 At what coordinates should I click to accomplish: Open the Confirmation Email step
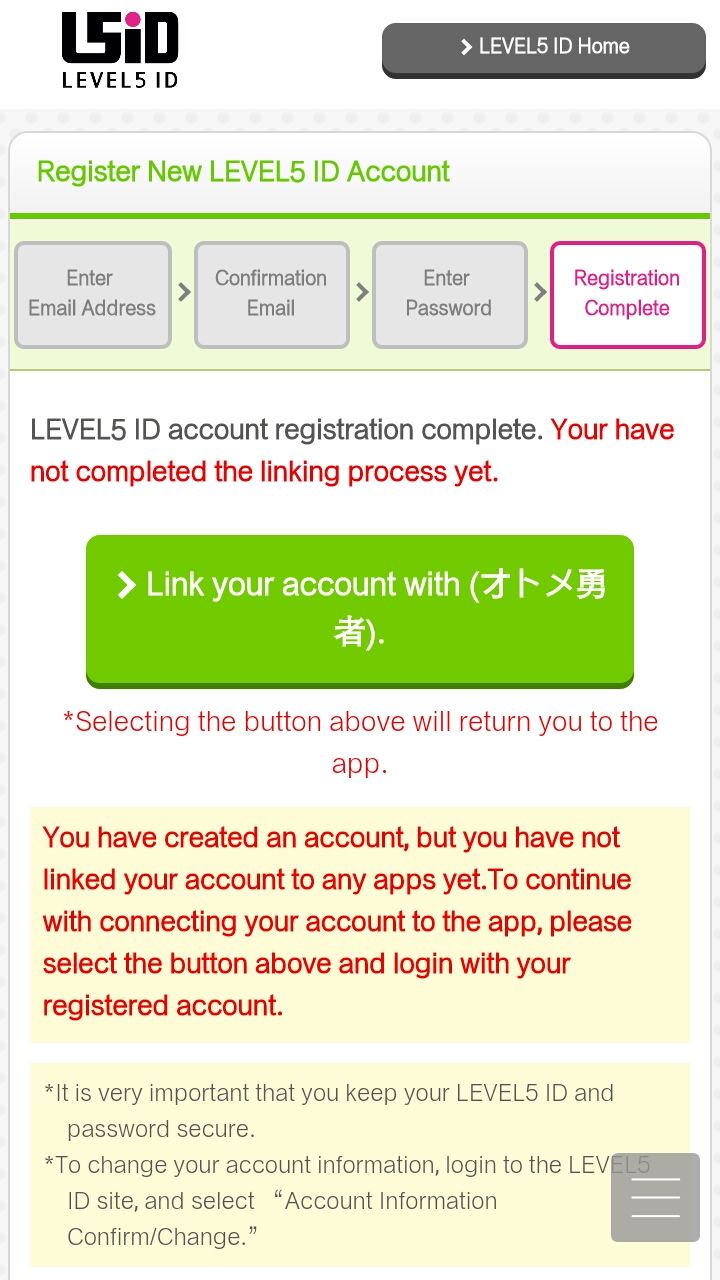pos(271,293)
